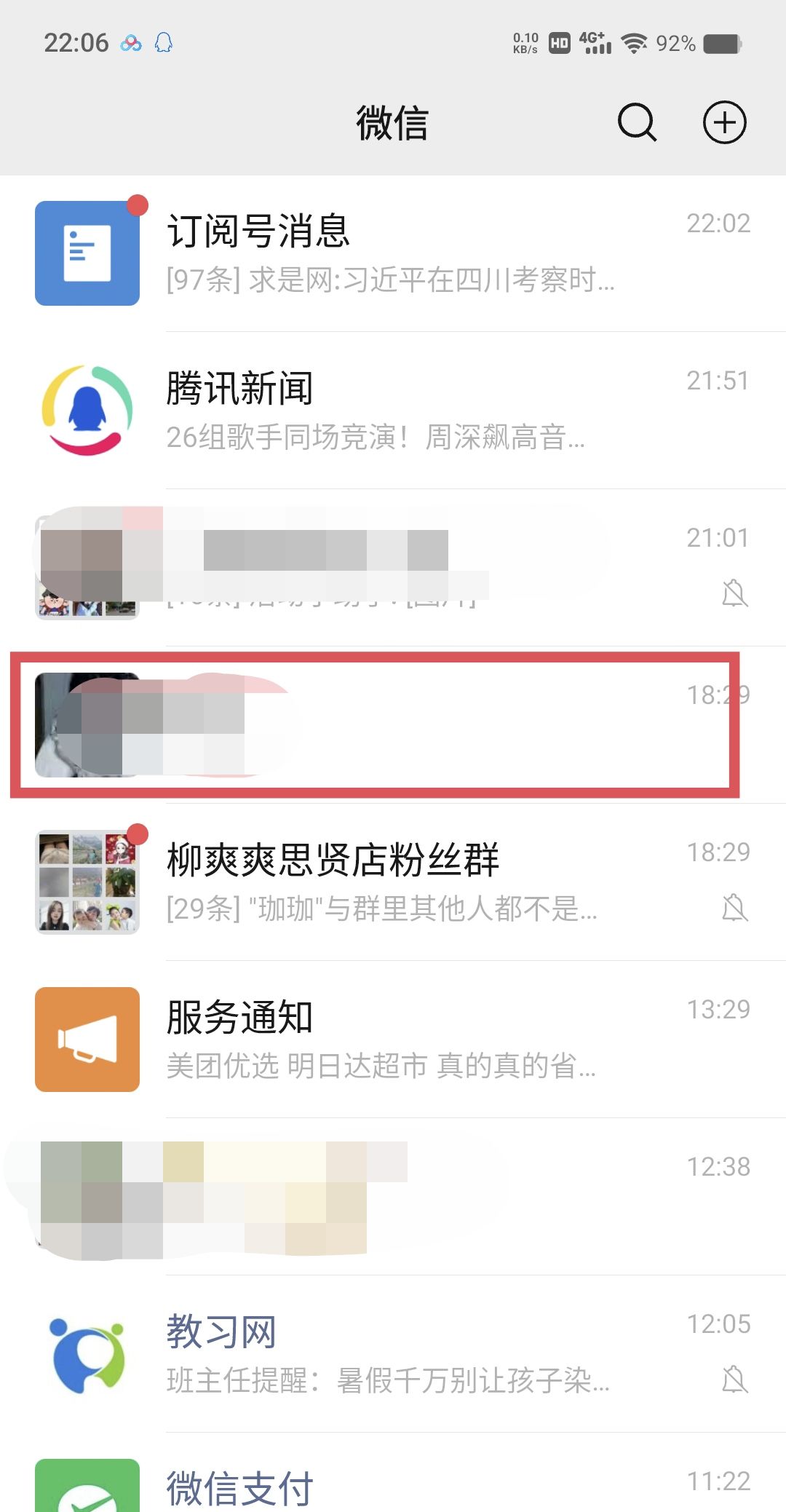Open the 服务通知 chat

[393, 1039]
